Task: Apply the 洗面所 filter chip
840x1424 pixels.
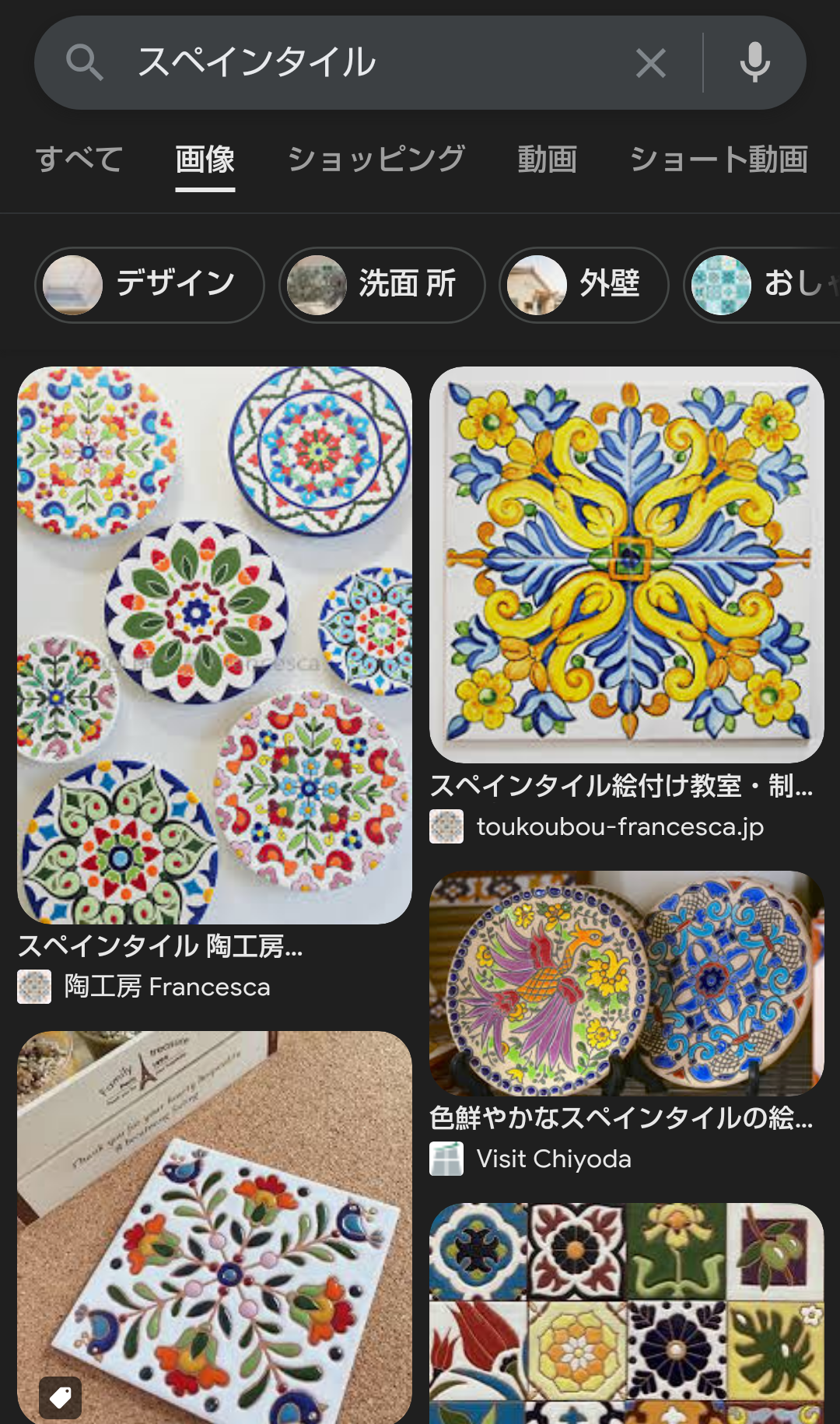Action: (382, 285)
